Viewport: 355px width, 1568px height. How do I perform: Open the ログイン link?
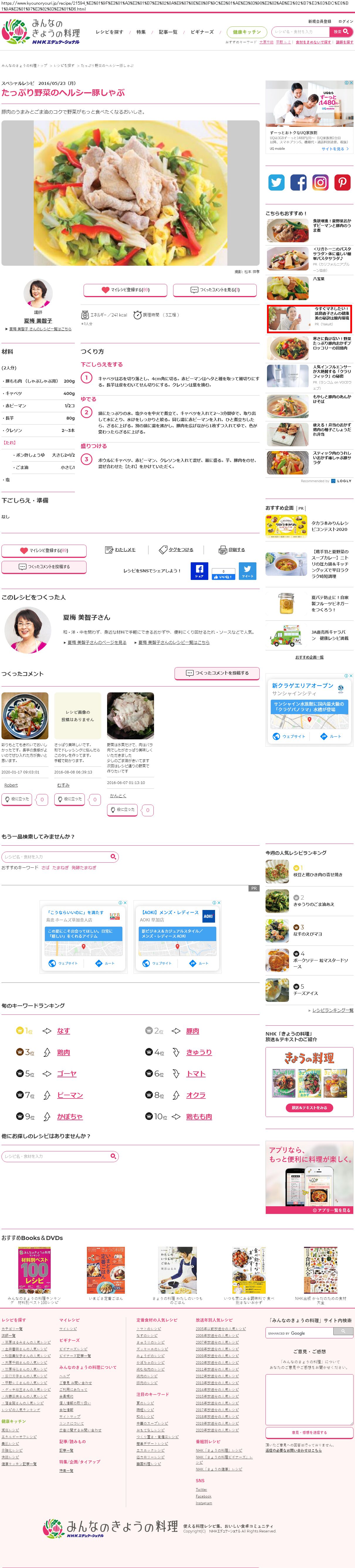345,21
